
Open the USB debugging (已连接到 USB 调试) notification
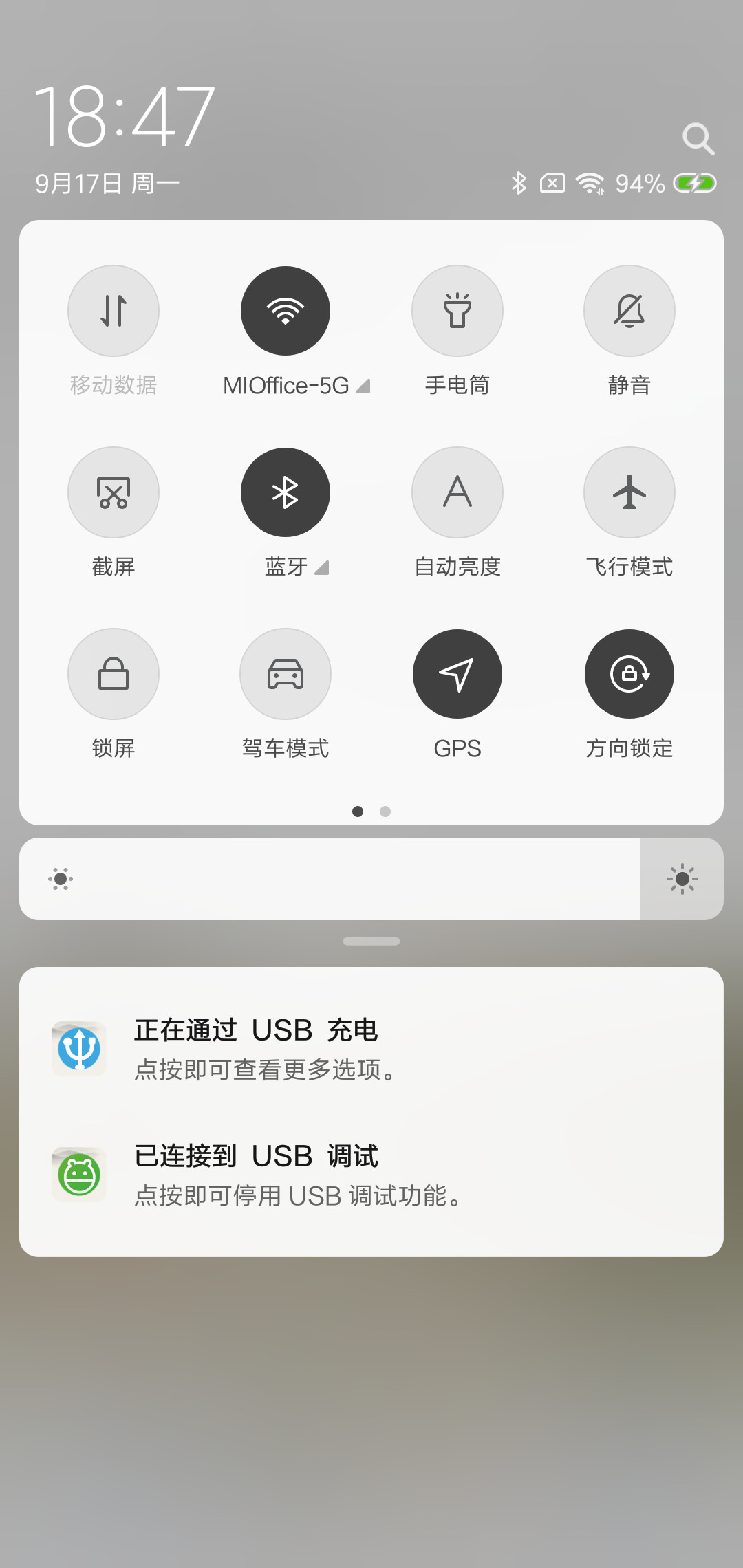[x=371, y=1175]
